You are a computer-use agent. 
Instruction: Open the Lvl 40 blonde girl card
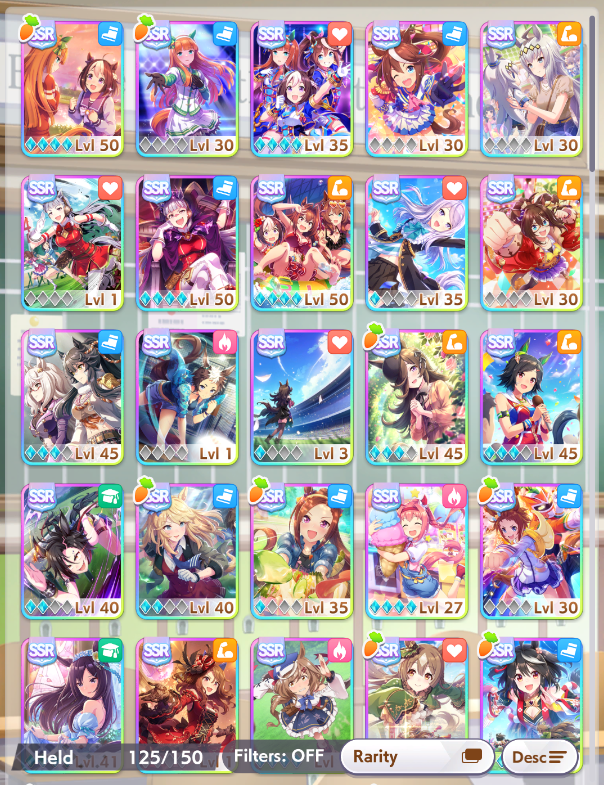[x=186, y=549]
